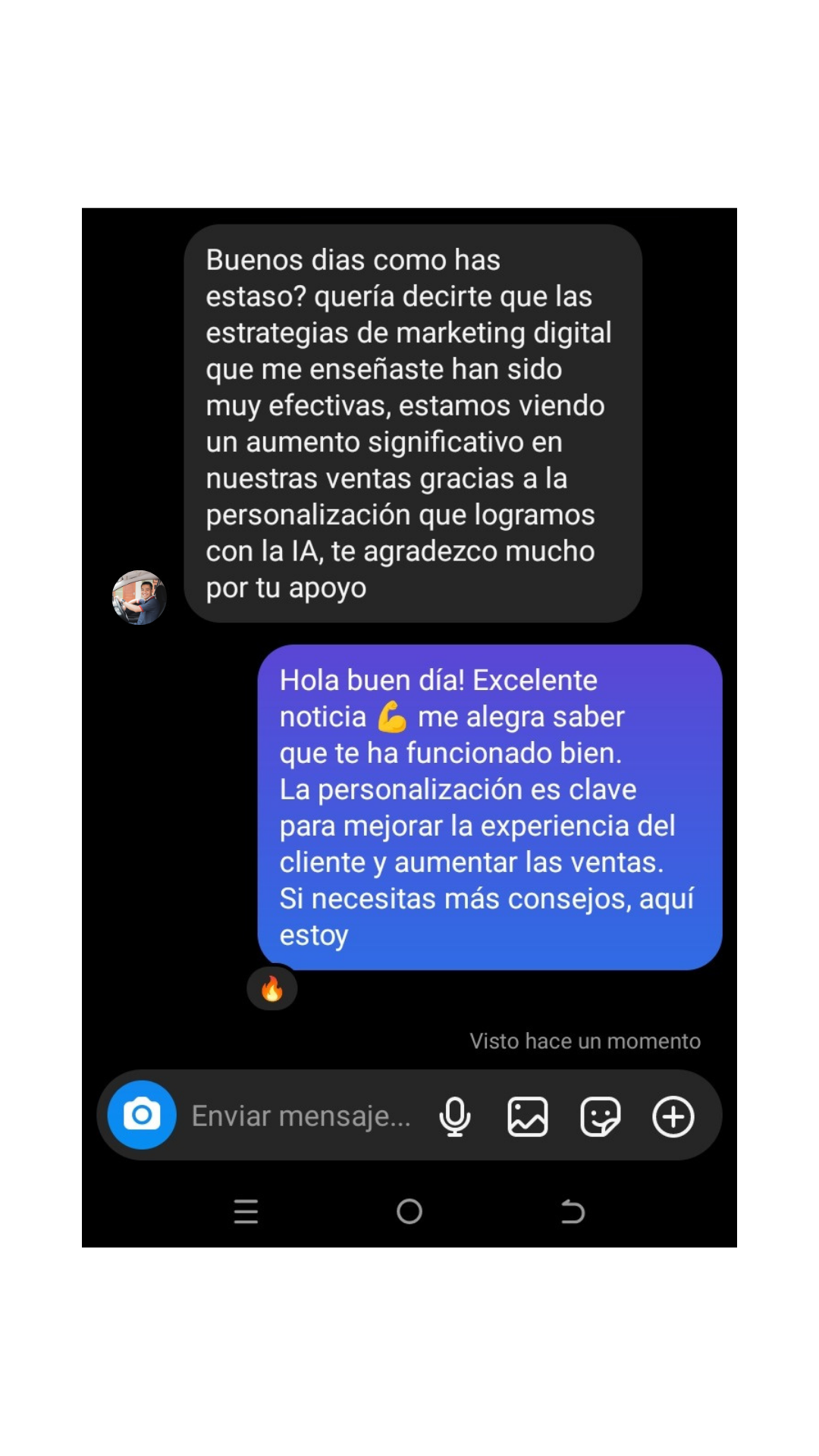The image size is (819, 1456).
Task: Open the sticker picker
Action: pos(600,1116)
